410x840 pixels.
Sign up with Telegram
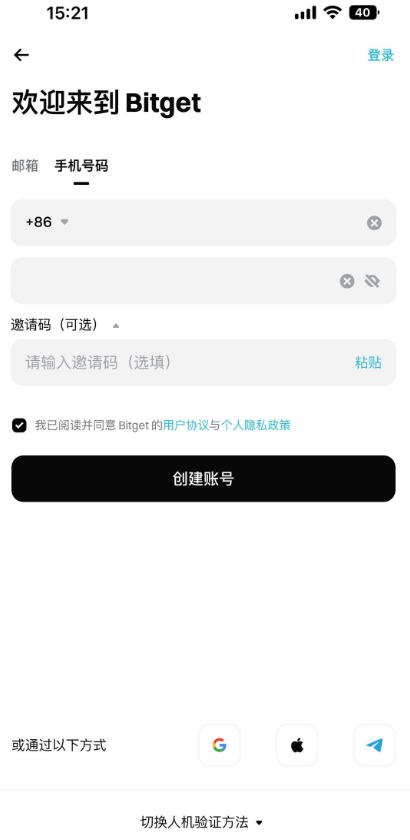tap(374, 745)
